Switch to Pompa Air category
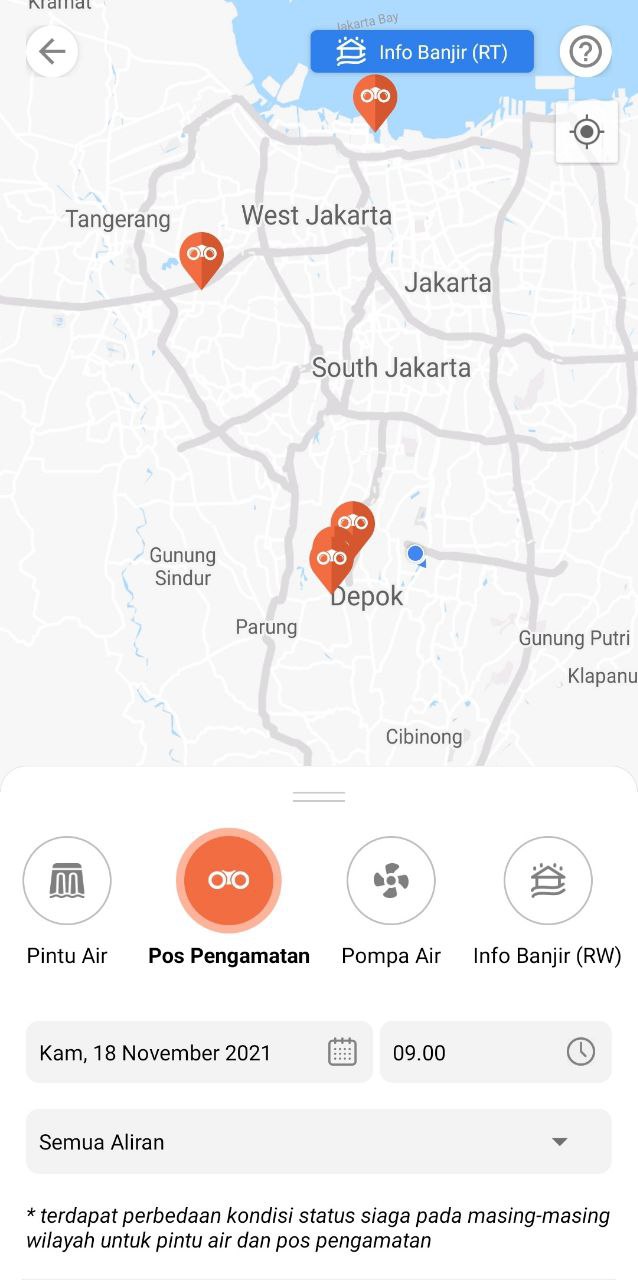 391,881
